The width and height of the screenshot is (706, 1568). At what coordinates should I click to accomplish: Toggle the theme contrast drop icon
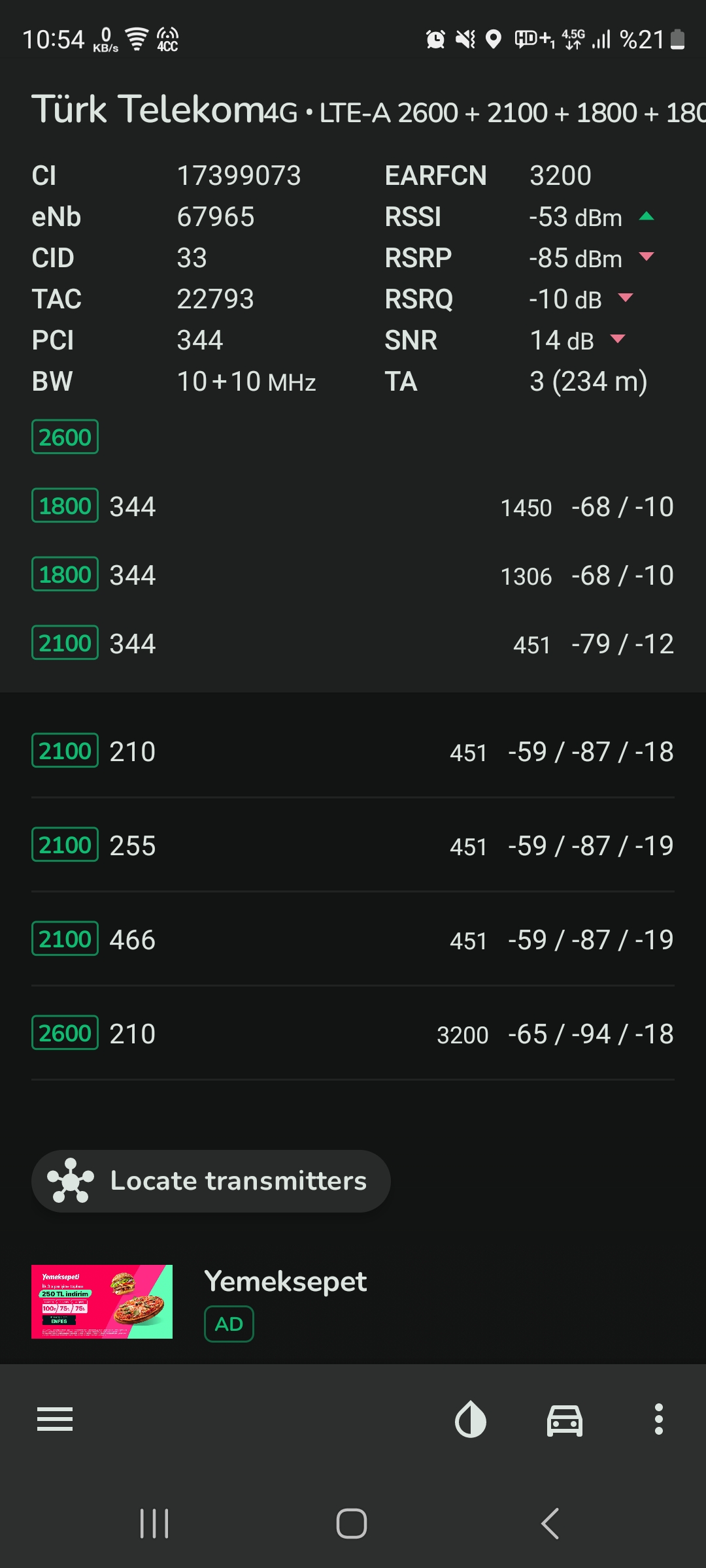471,1420
